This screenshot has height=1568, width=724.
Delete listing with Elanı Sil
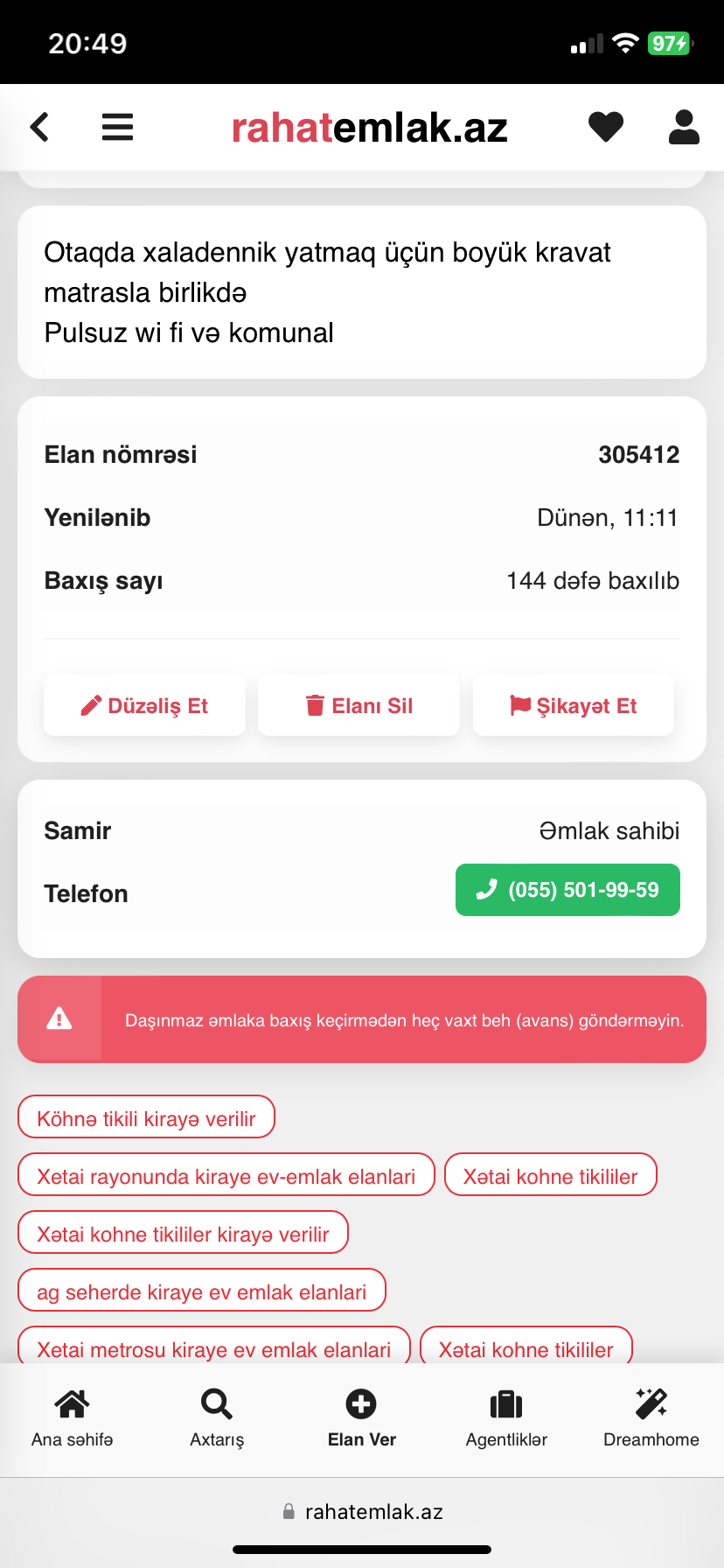(359, 705)
